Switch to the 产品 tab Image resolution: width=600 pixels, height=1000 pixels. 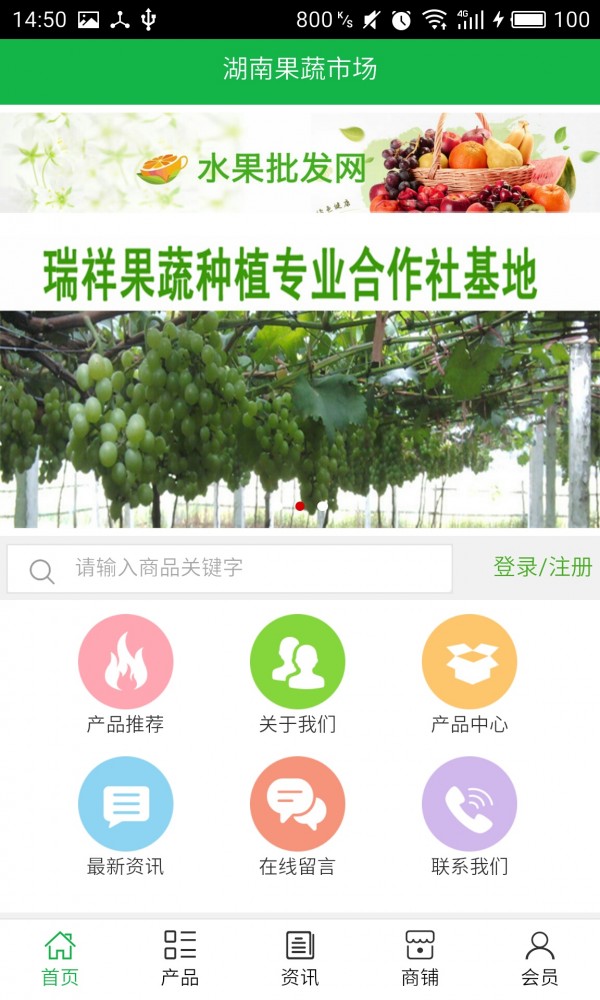click(x=180, y=959)
